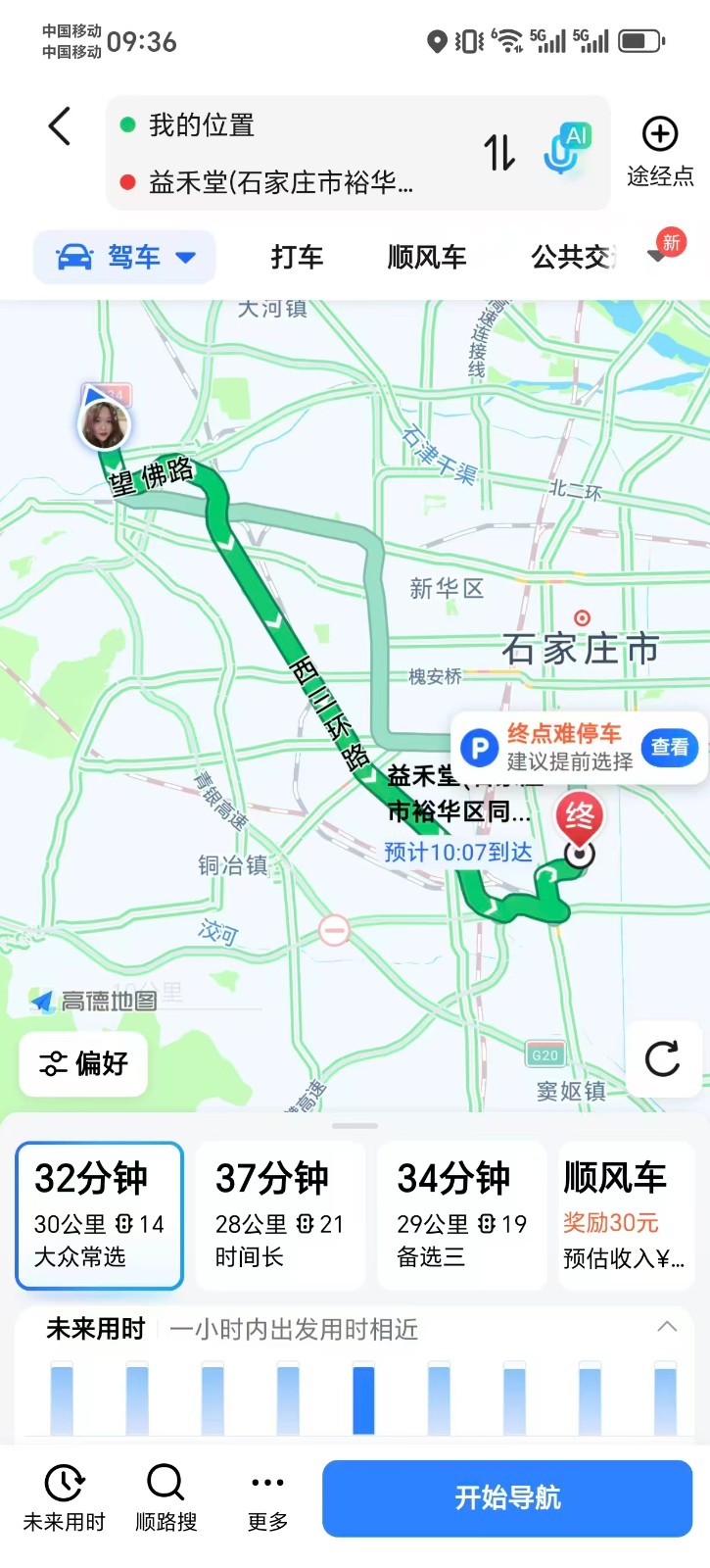Collapse the 未来用时 panel
710x1568 pixels.
pyautogui.click(x=667, y=1327)
